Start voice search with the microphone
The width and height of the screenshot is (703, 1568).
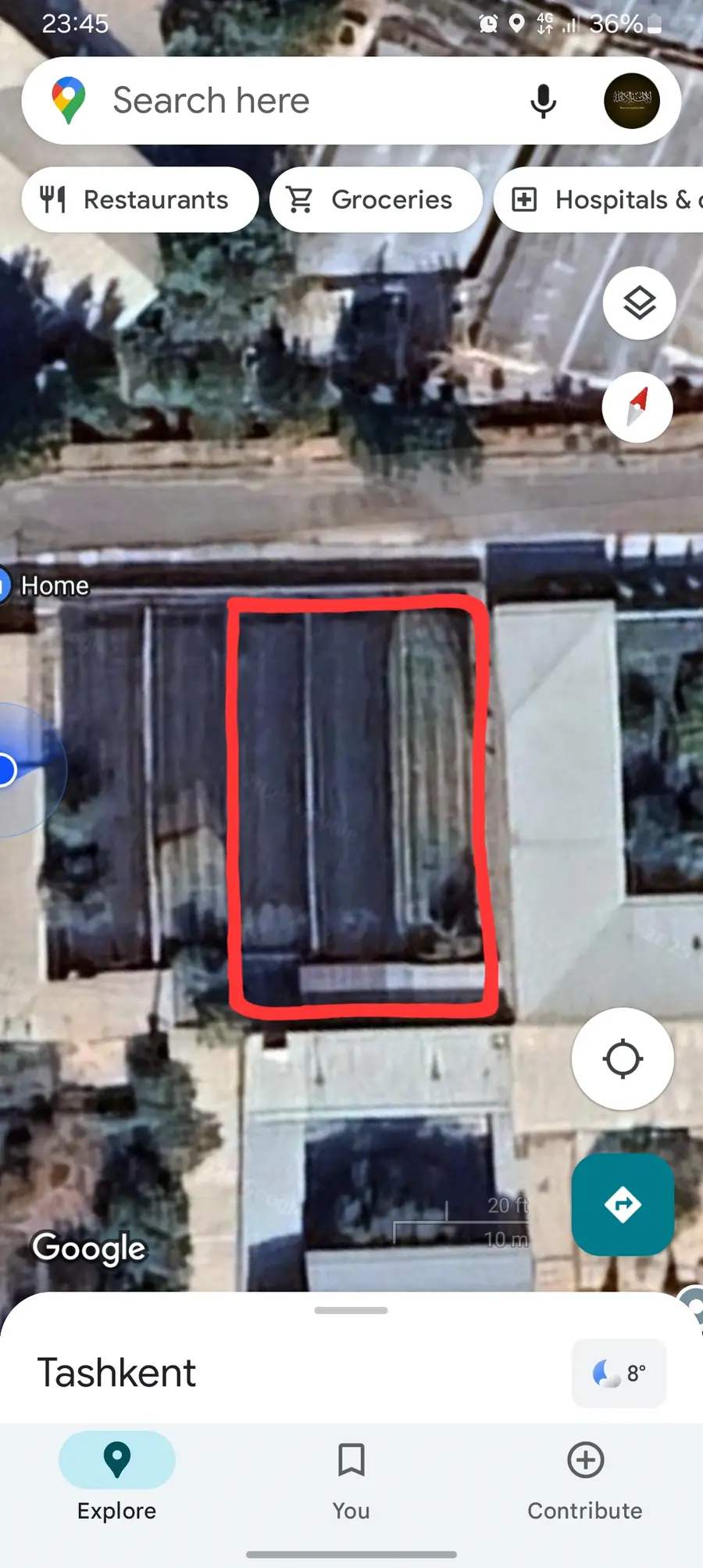coord(543,101)
